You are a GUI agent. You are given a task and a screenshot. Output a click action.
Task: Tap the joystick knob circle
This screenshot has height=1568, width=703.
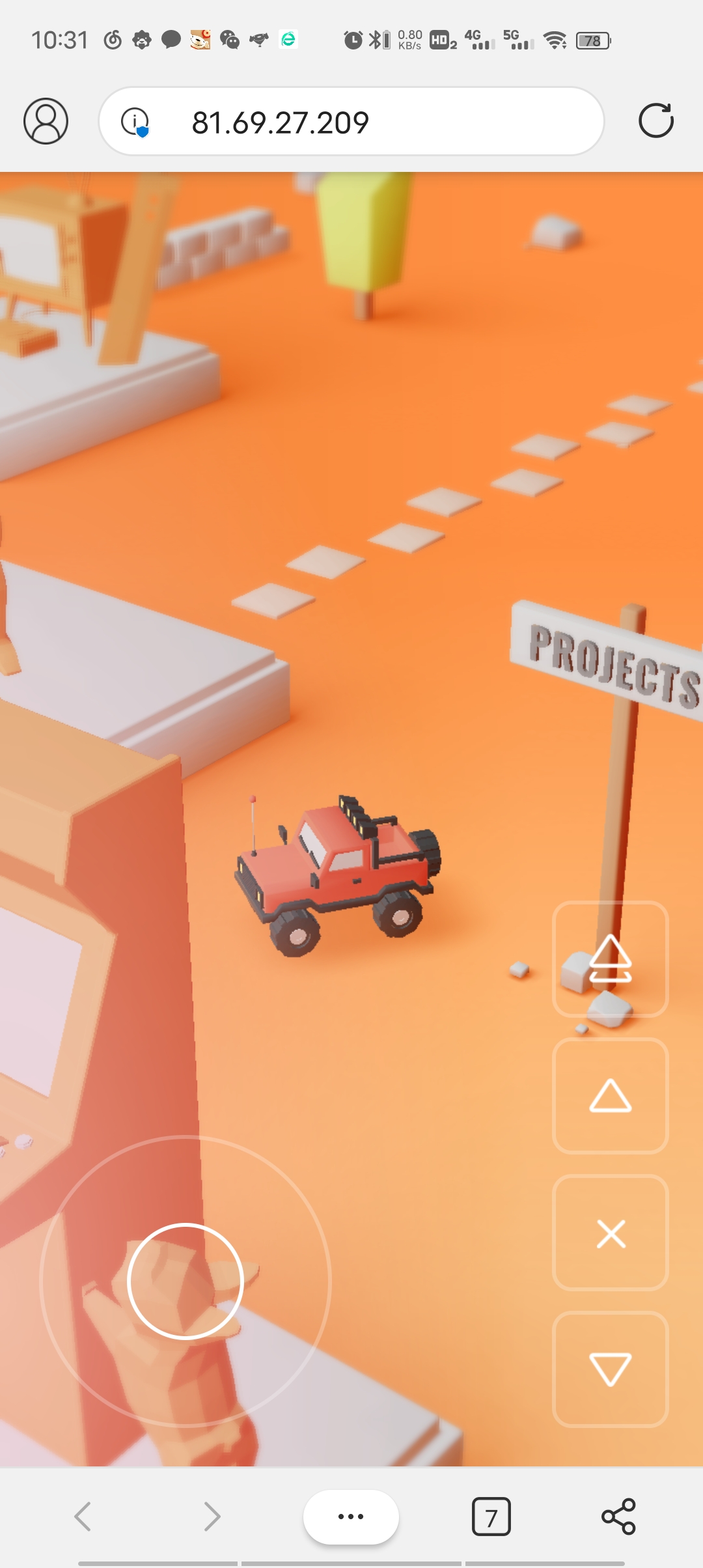click(x=186, y=1281)
